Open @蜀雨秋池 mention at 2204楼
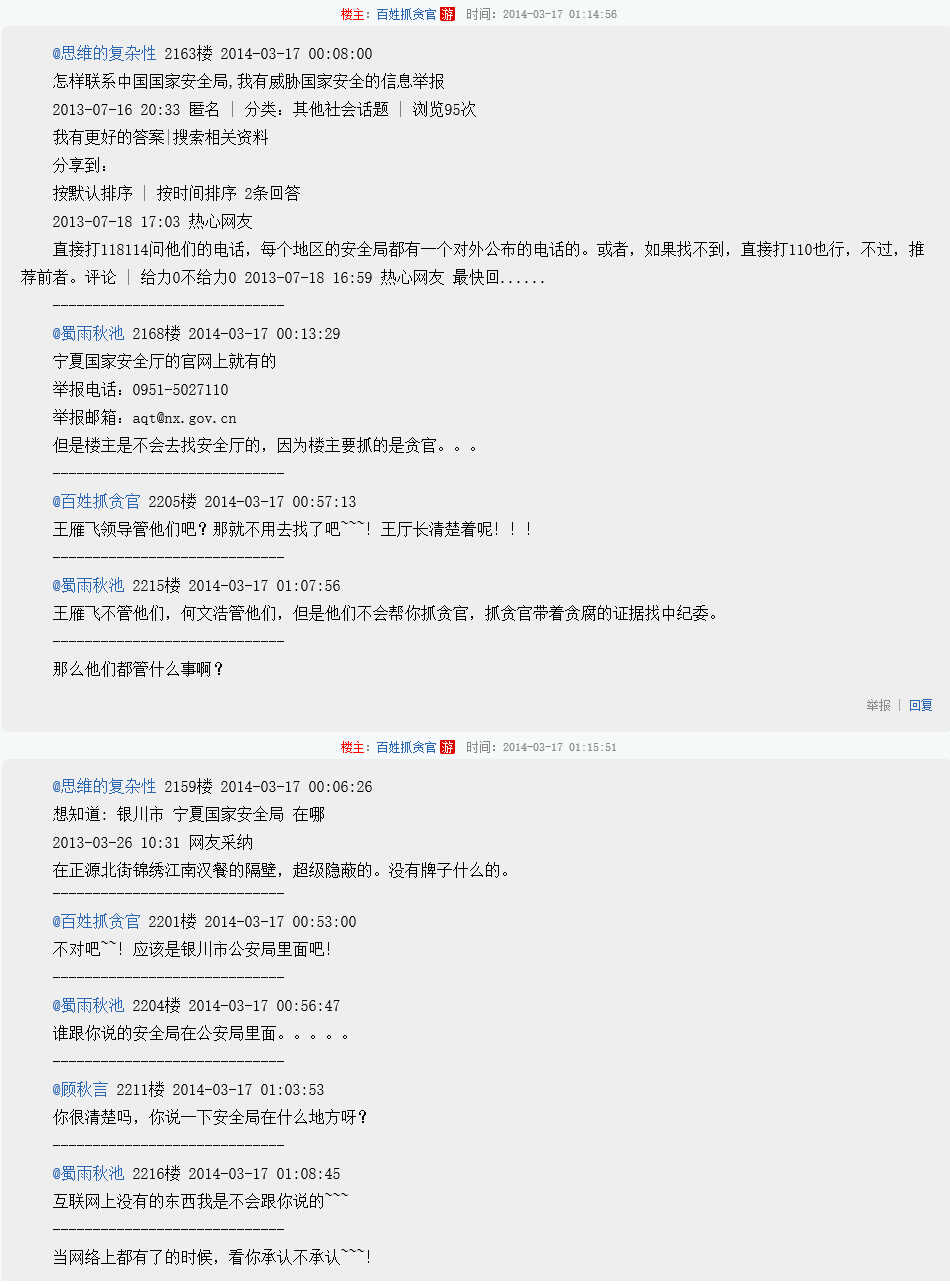This screenshot has height=1284, width=950. coord(89,1006)
